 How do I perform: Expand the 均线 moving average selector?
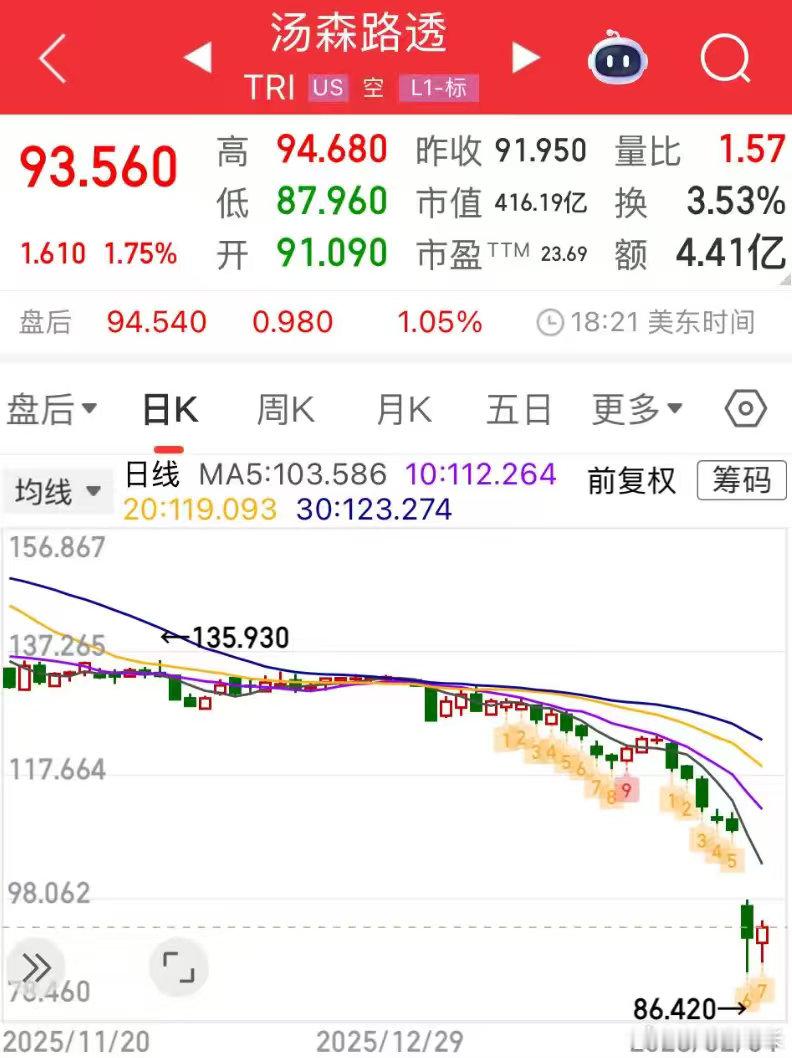tap(57, 491)
